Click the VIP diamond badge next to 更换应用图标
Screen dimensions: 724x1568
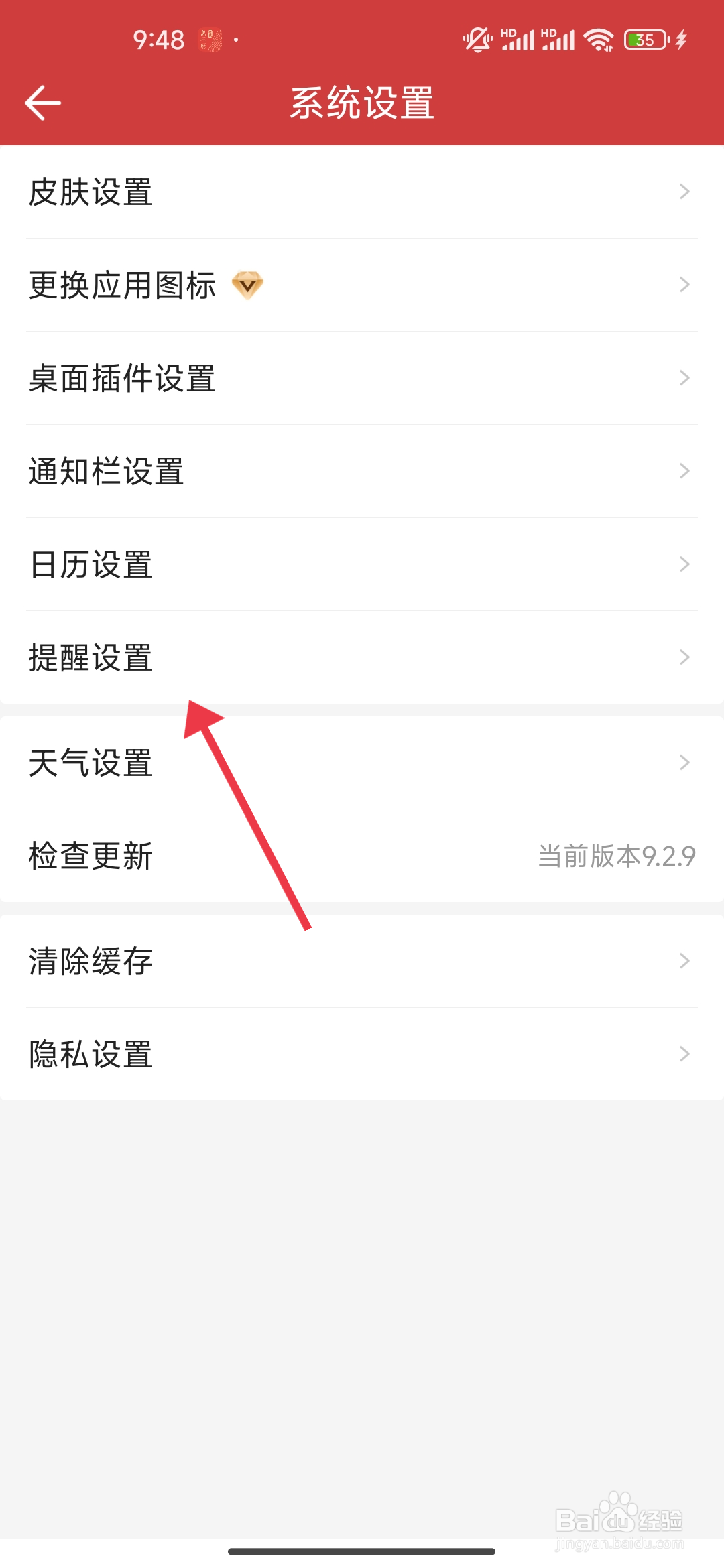[248, 285]
